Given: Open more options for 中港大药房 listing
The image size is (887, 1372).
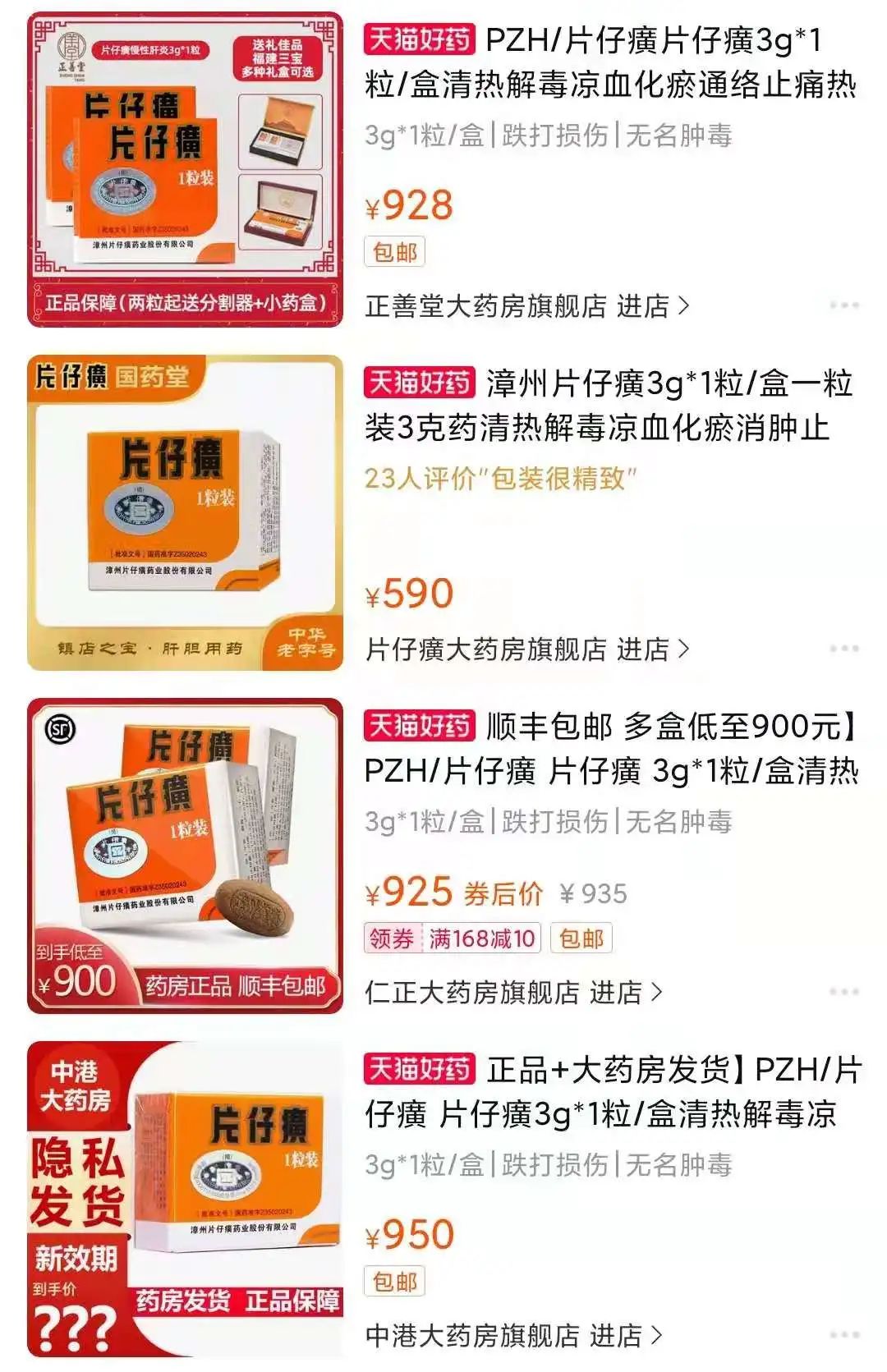Looking at the screenshot, I should coord(843,1335).
